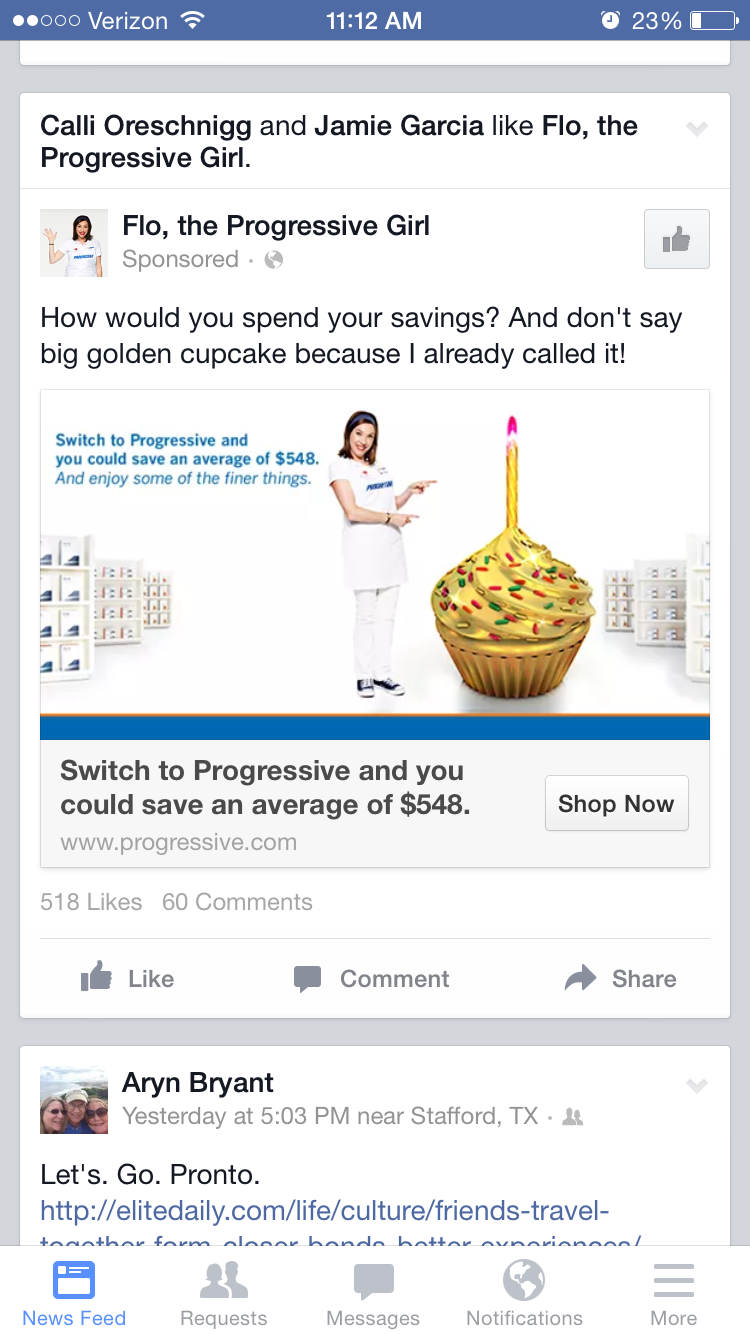Open the sponsored post's options chevron
This screenshot has height=1334, width=750.
(697, 128)
